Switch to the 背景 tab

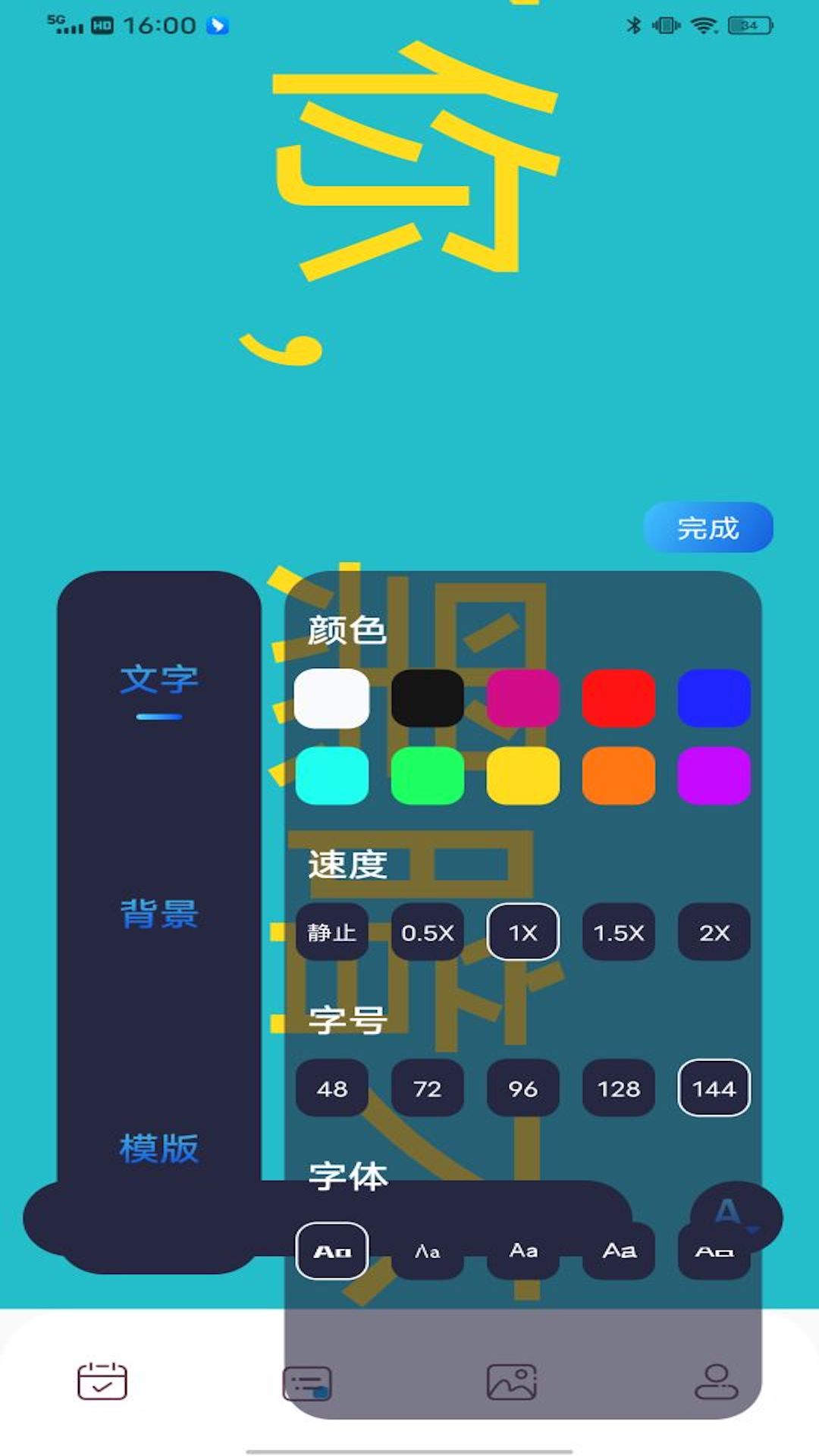coord(159,913)
